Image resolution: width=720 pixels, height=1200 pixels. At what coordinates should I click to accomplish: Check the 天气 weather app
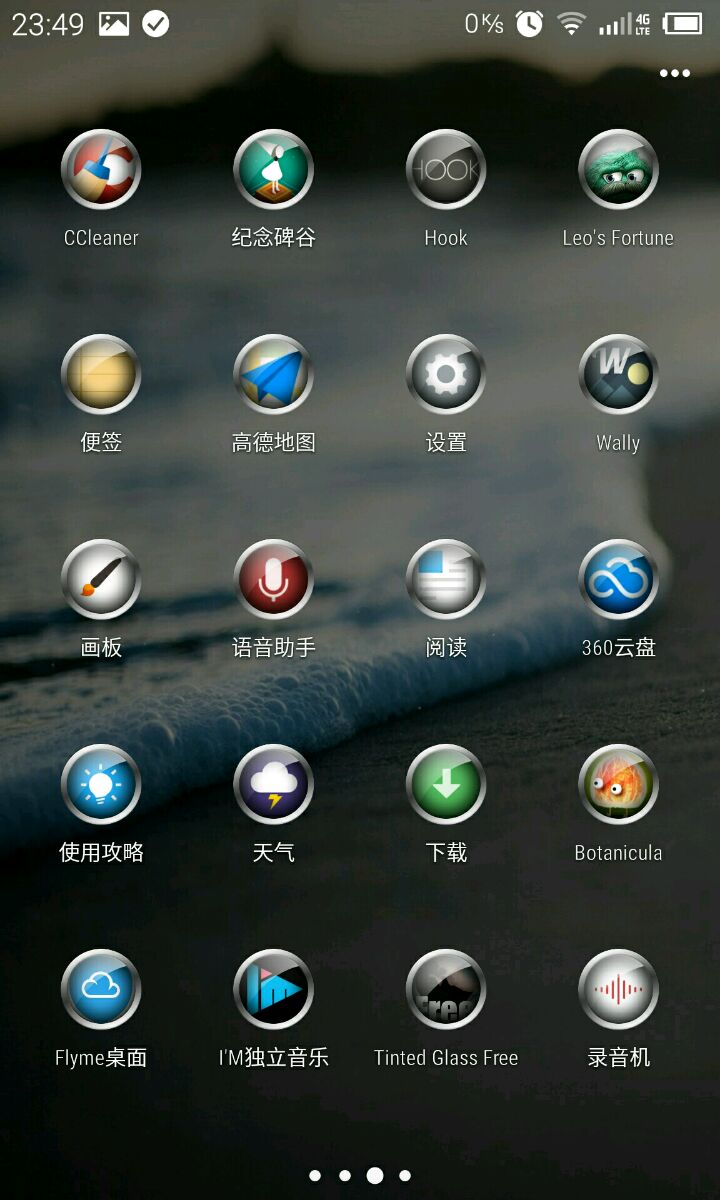tap(273, 785)
